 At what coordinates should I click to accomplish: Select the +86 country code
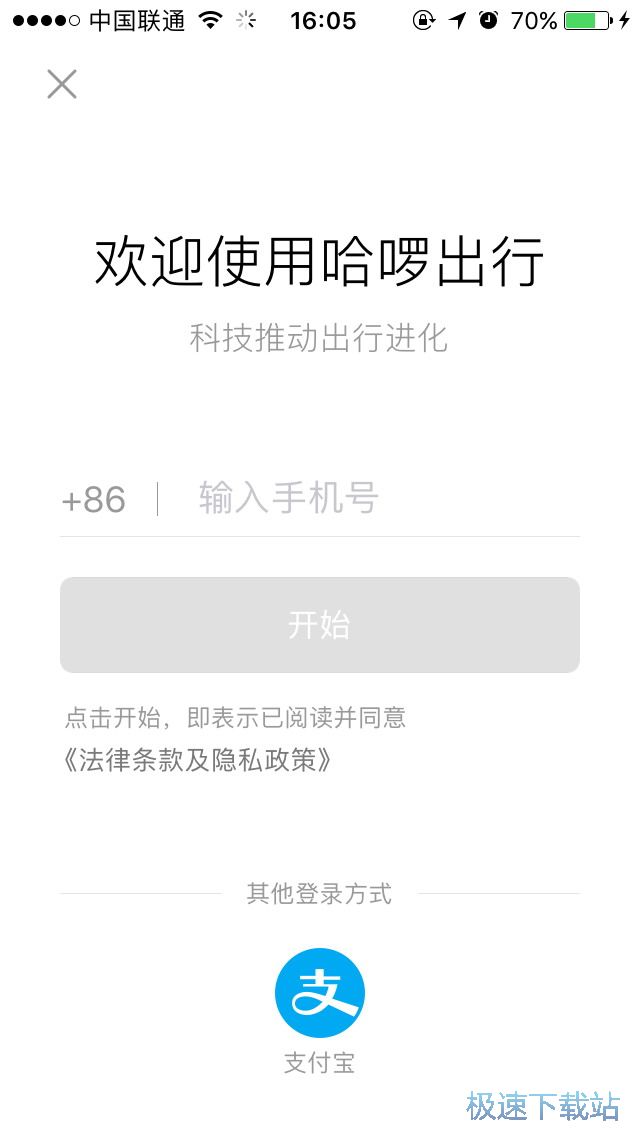pyautogui.click(x=94, y=499)
